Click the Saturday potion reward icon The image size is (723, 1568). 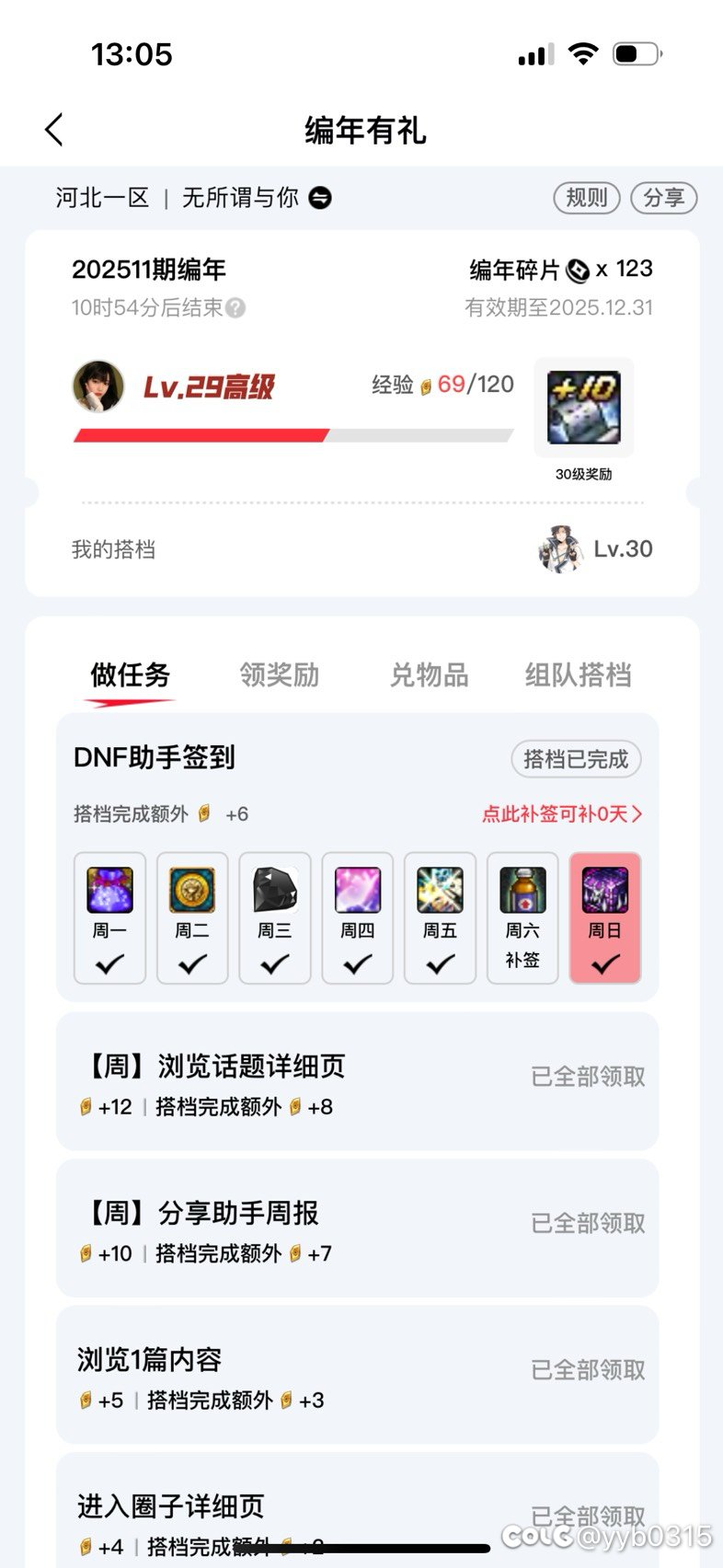pyautogui.click(x=522, y=889)
